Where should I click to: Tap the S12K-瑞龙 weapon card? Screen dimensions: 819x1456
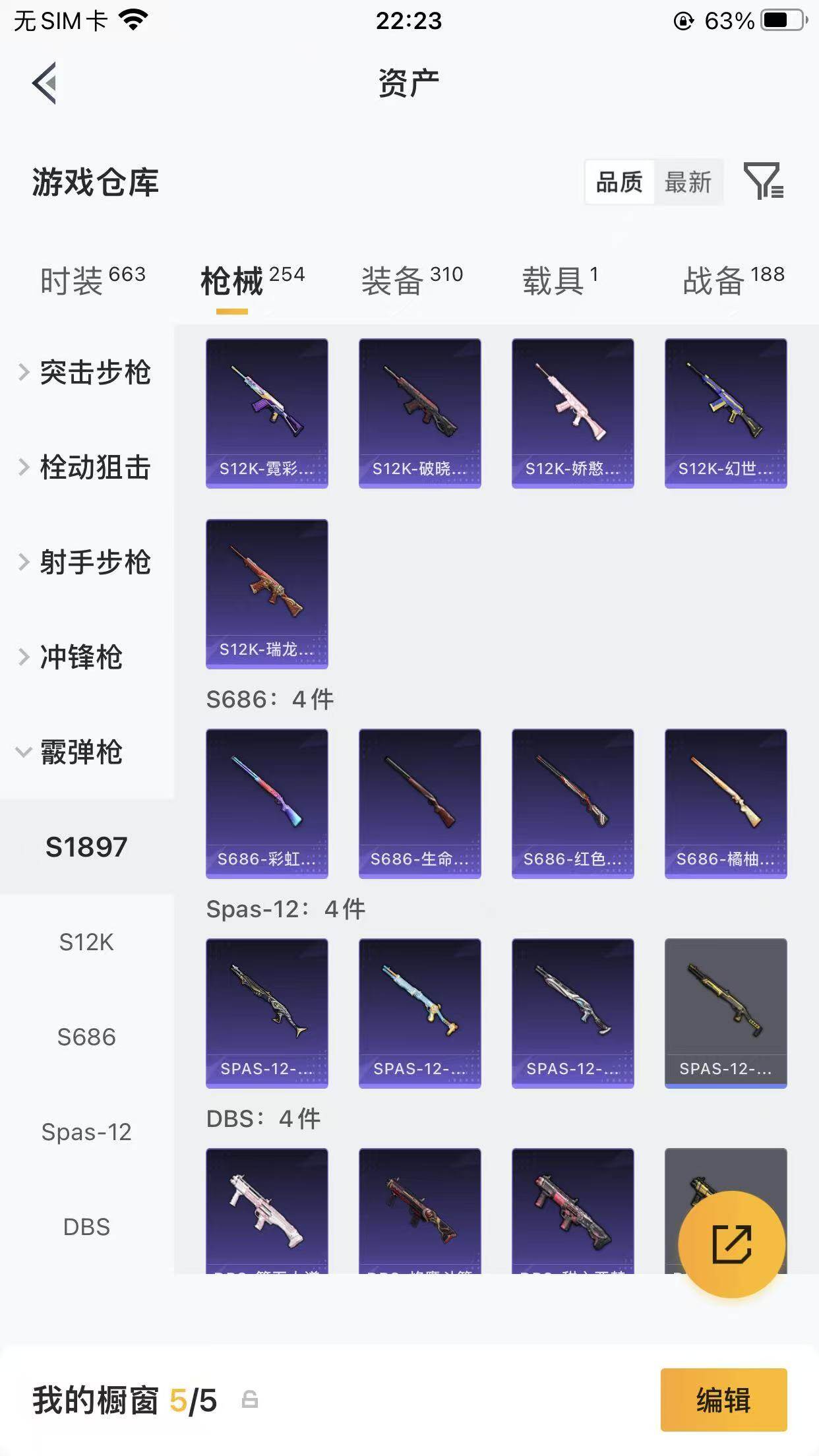[266, 592]
